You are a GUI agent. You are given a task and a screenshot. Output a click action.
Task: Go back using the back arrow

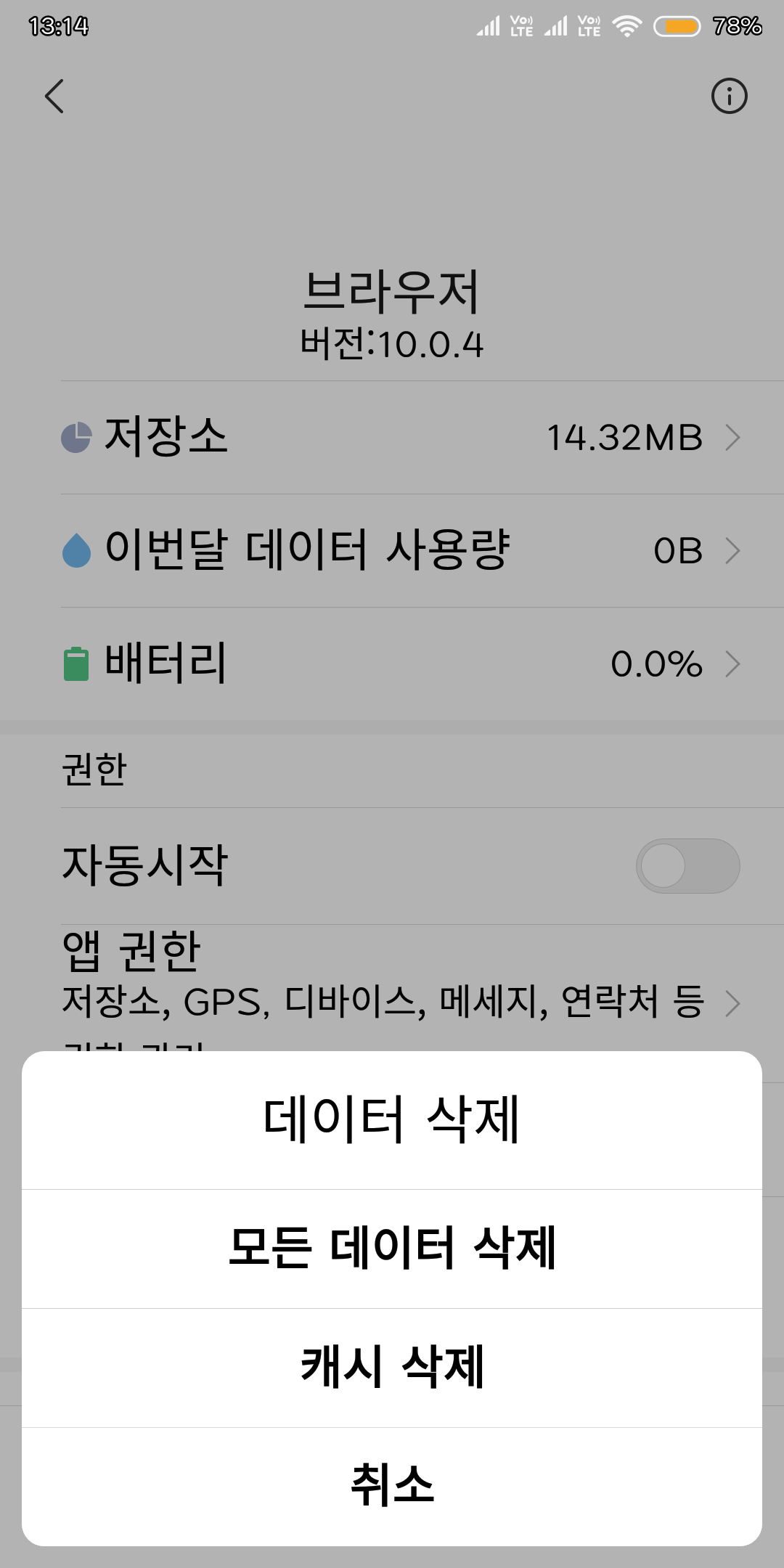(54, 96)
